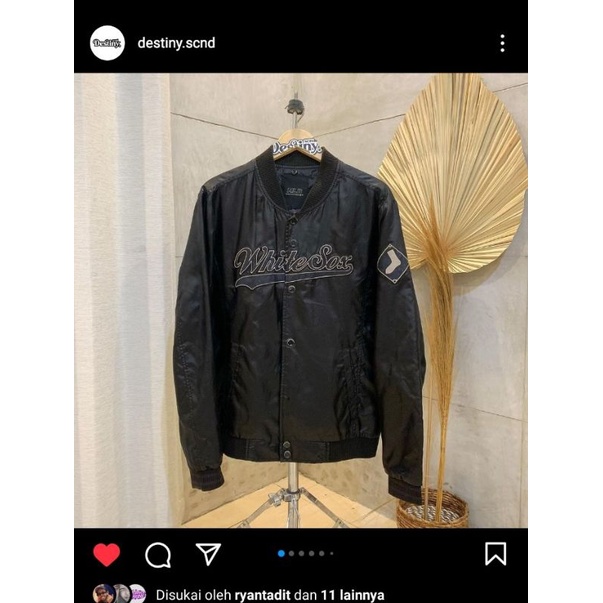Screen dimensions: 603x603
Task: Tap the White Sox jacket post photo
Action: click(x=300, y=300)
